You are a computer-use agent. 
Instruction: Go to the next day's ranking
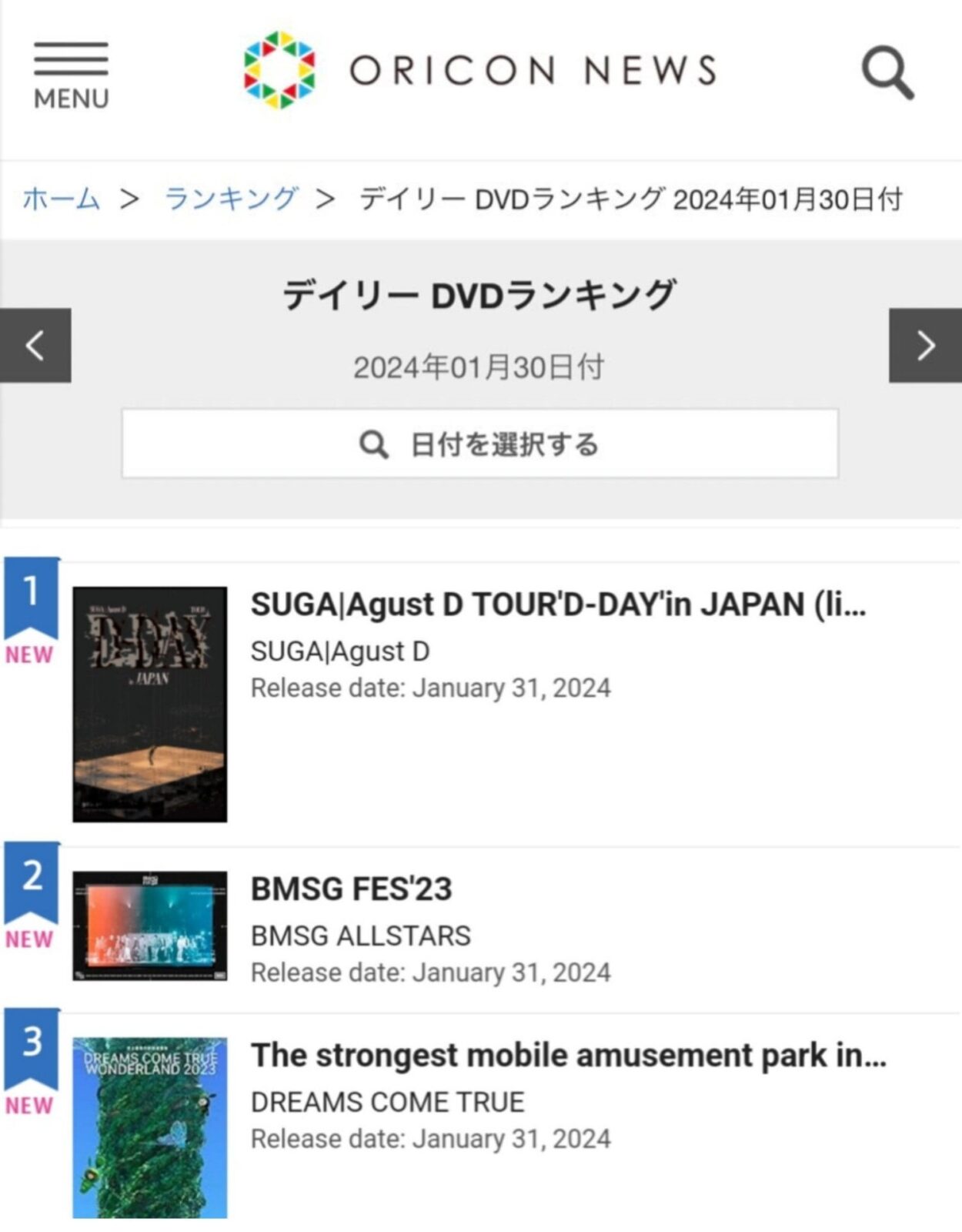pyautogui.click(x=925, y=346)
